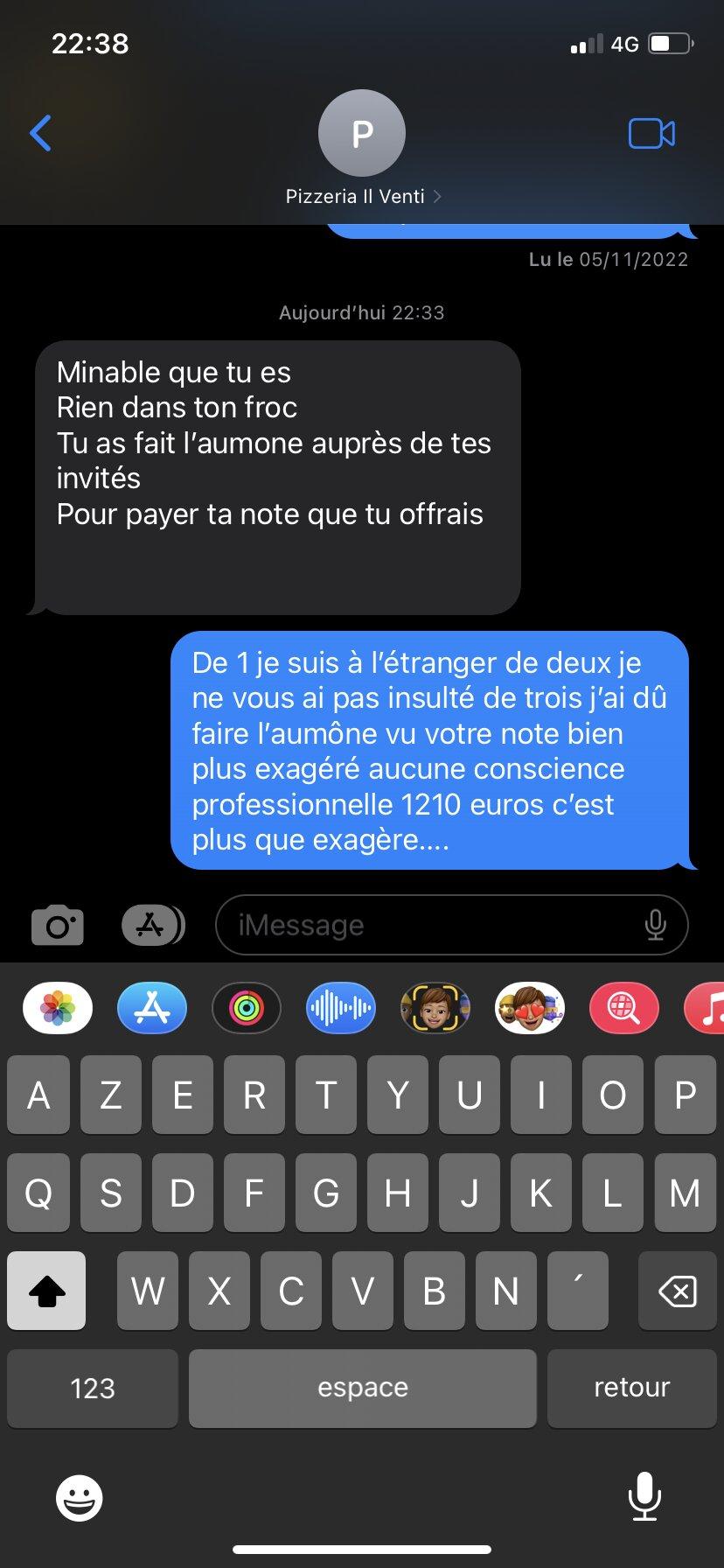Open the Photos app in the drawer
This screenshot has height=1568, width=724.
click(58, 1008)
